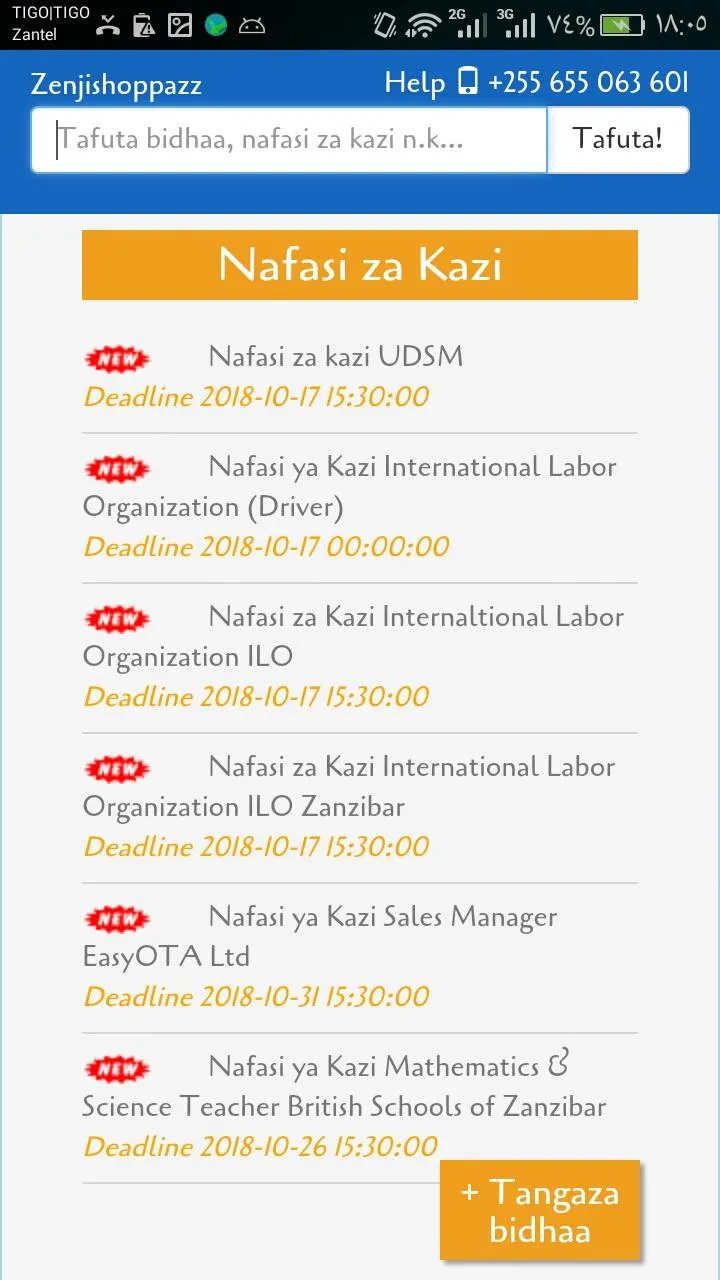Open Internaltional Labor Organization ILO job listing
The width and height of the screenshot is (720, 1280).
[354, 636]
